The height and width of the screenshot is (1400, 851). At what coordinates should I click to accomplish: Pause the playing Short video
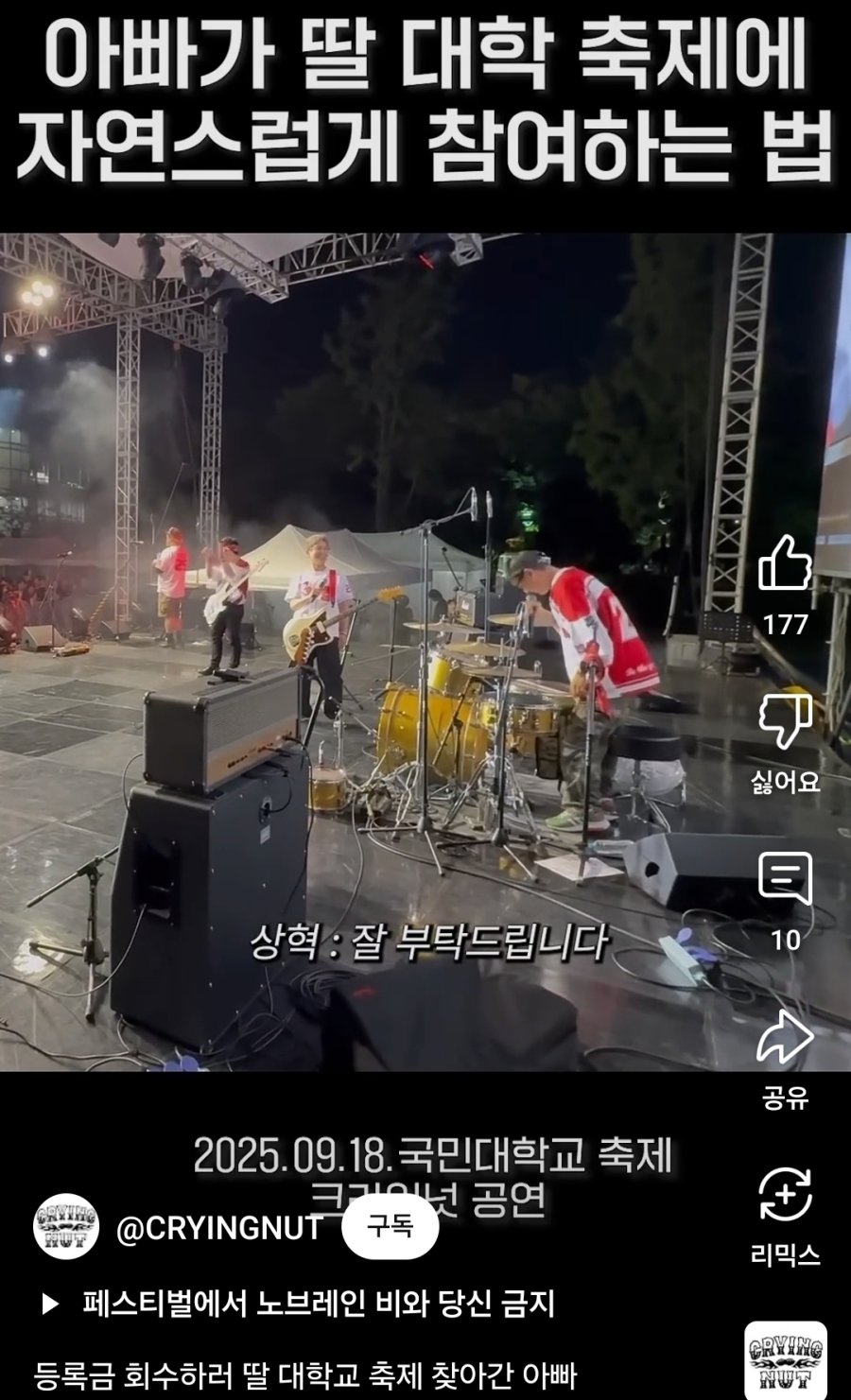425,652
